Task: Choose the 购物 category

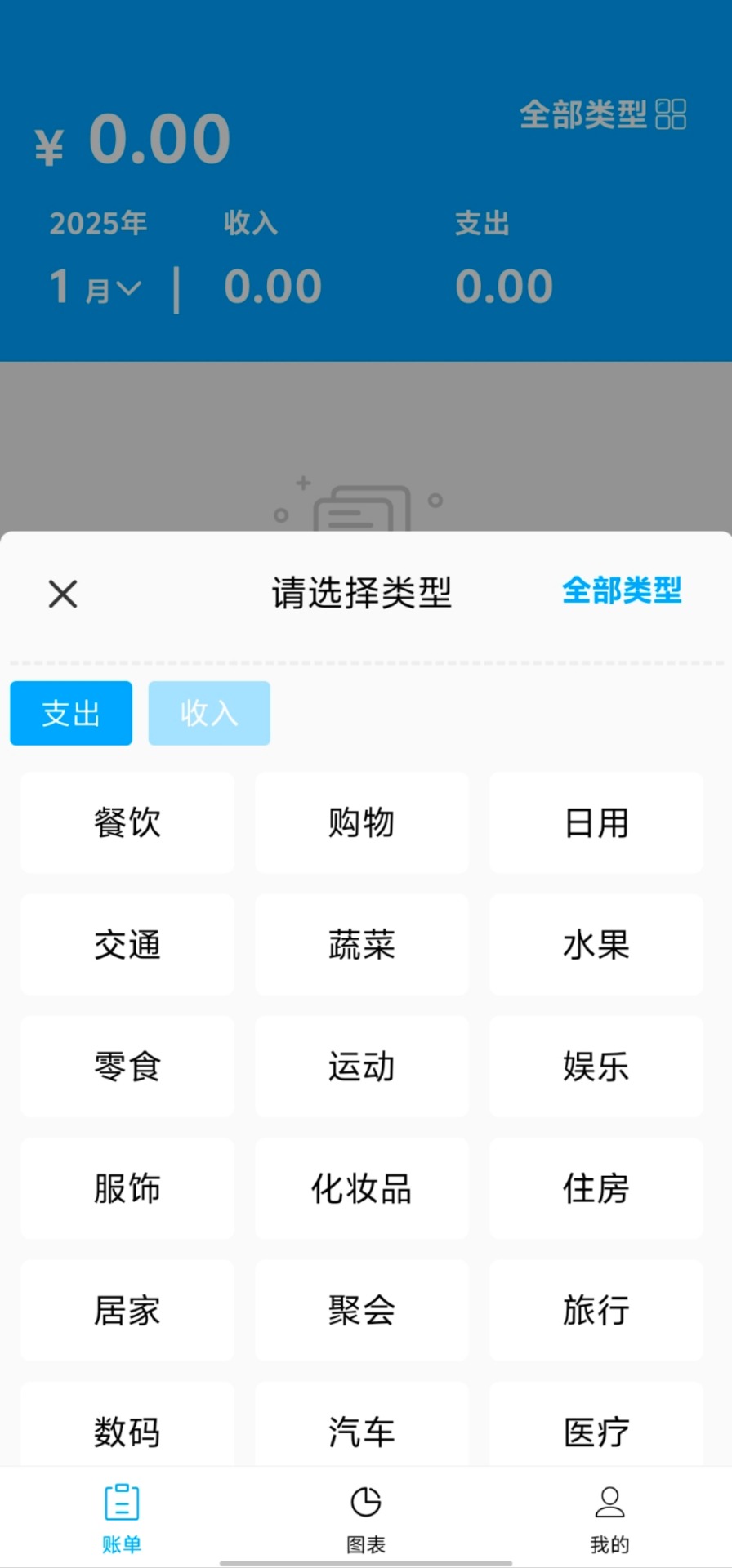Action: tap(362, 822)
